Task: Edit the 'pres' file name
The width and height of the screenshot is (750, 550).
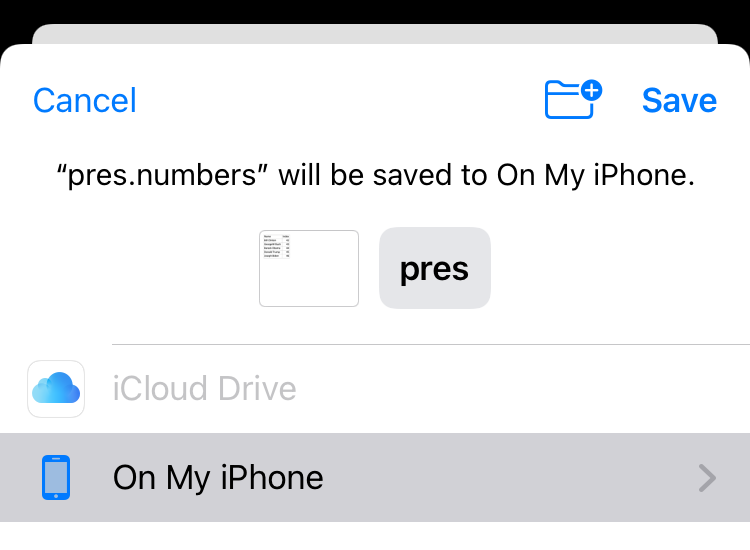Action: (x=434, y=268)
